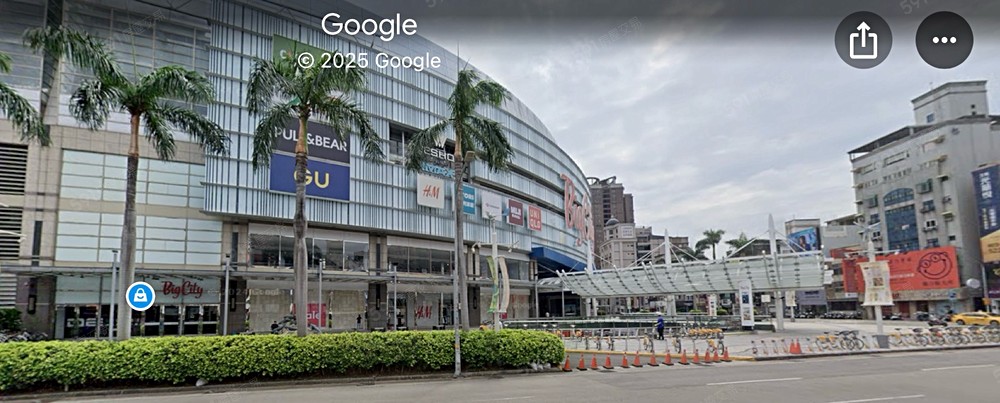Share this street view photo
The image size is (1000, 403).
click(863, 40)
